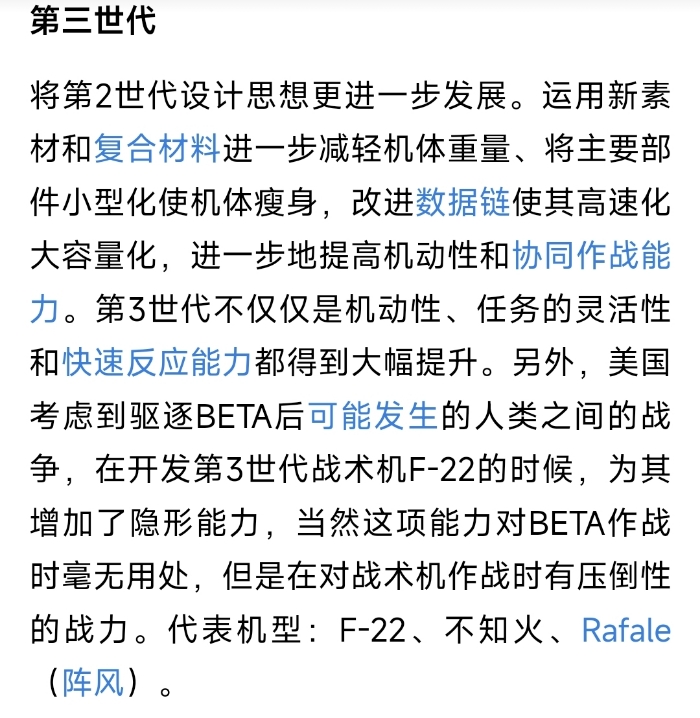The height and width of the screenshot is (718, 700).
Task: Open the 复合材料 link
Action: [x=157, y=150]
